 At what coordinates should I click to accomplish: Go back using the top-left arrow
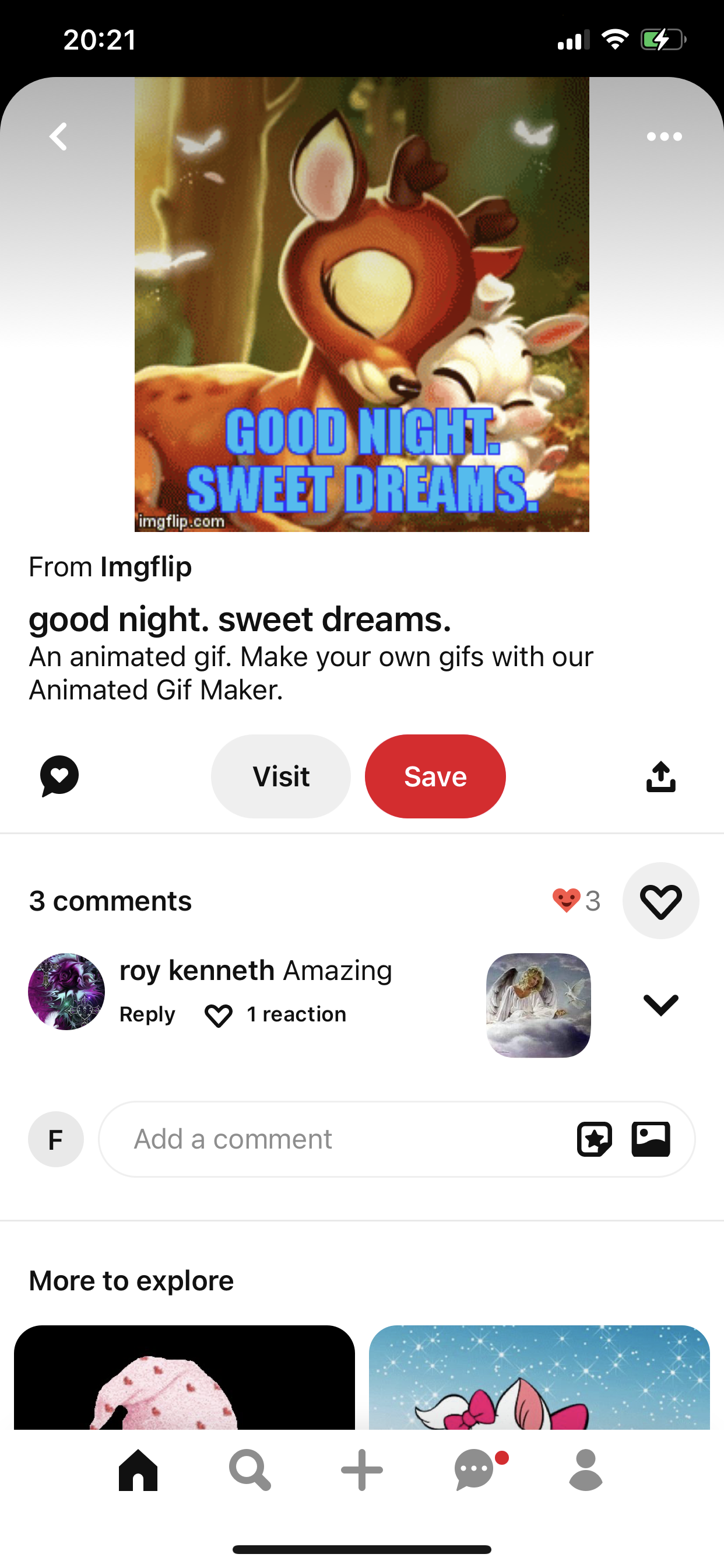58,136
